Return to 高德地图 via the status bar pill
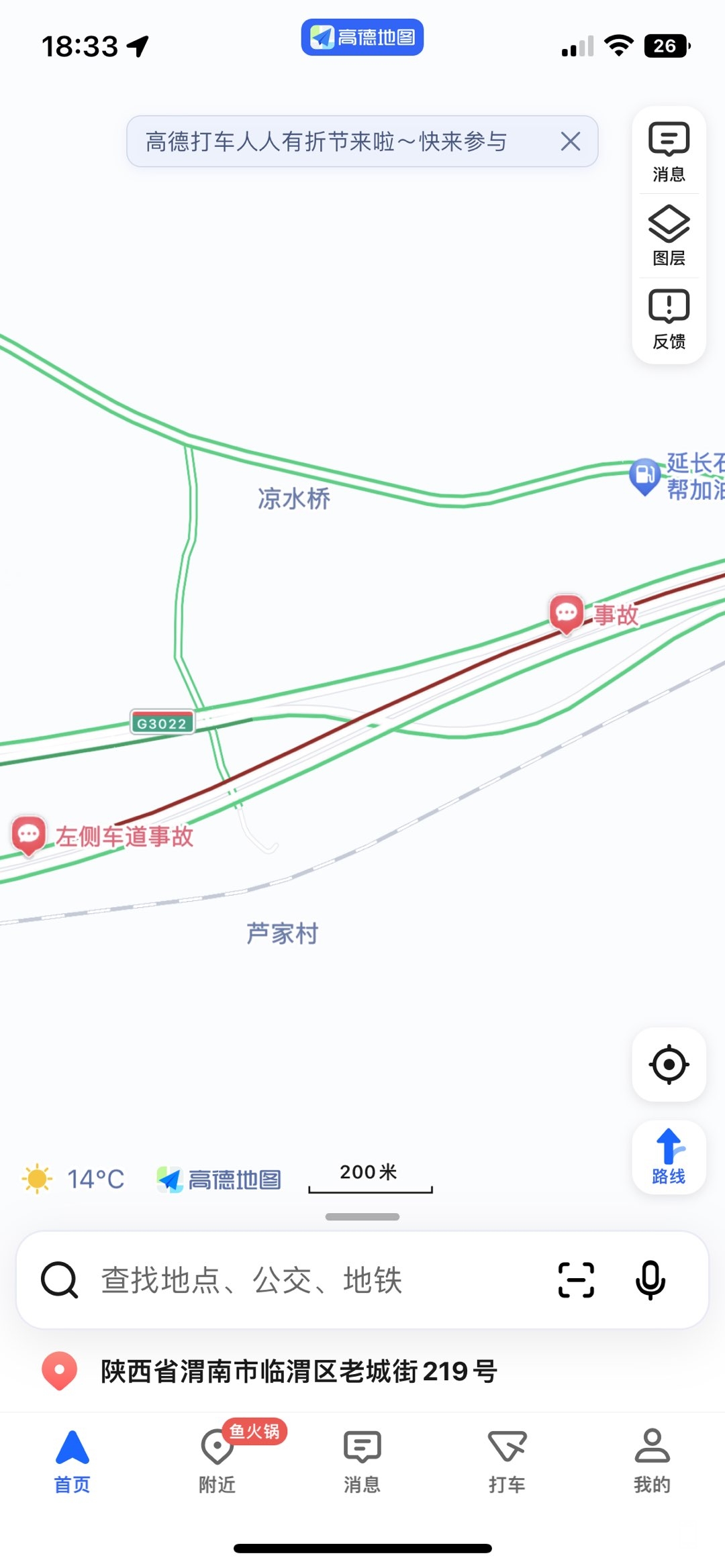The height and width of the screenshot is (1568, 725). click(362, 38)
